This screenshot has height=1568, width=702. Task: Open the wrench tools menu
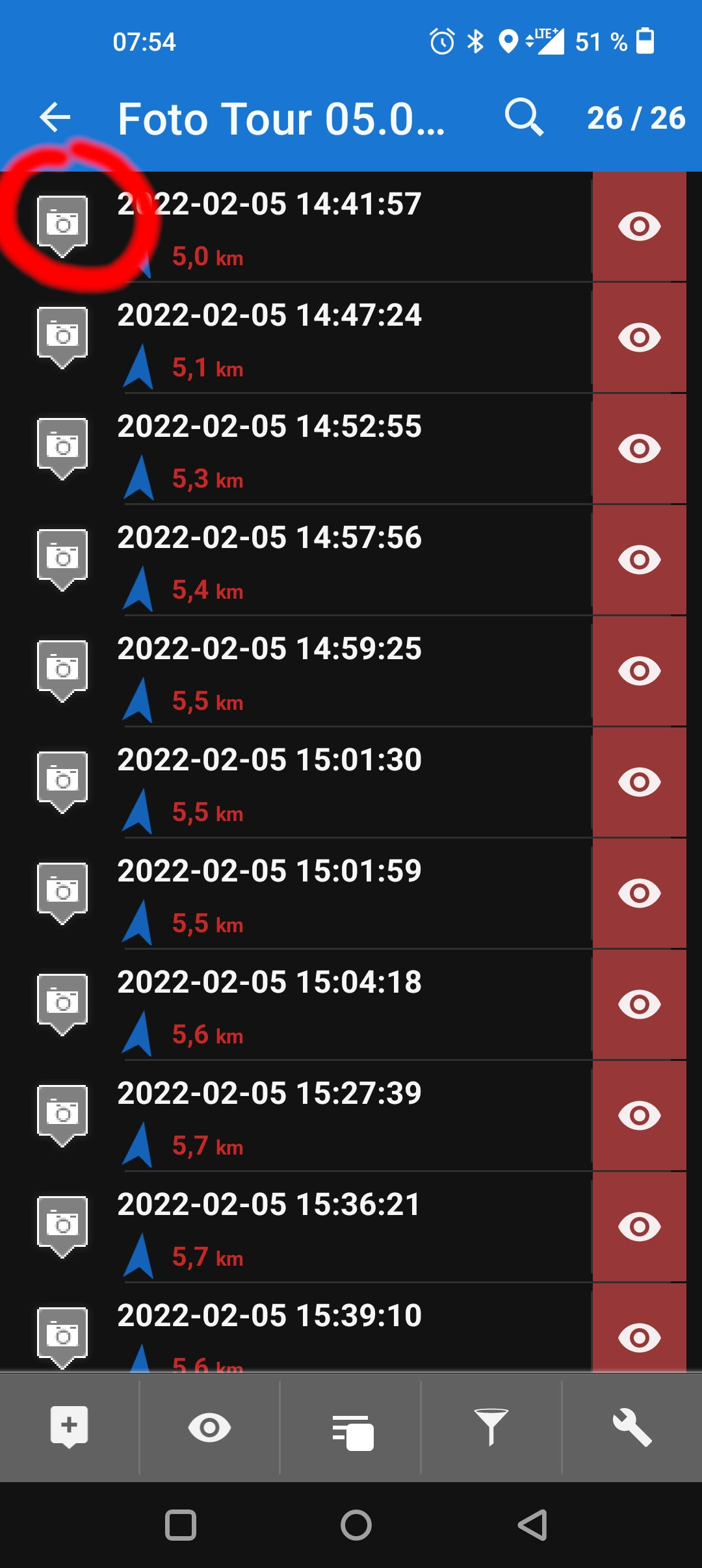click(632, 1428)
